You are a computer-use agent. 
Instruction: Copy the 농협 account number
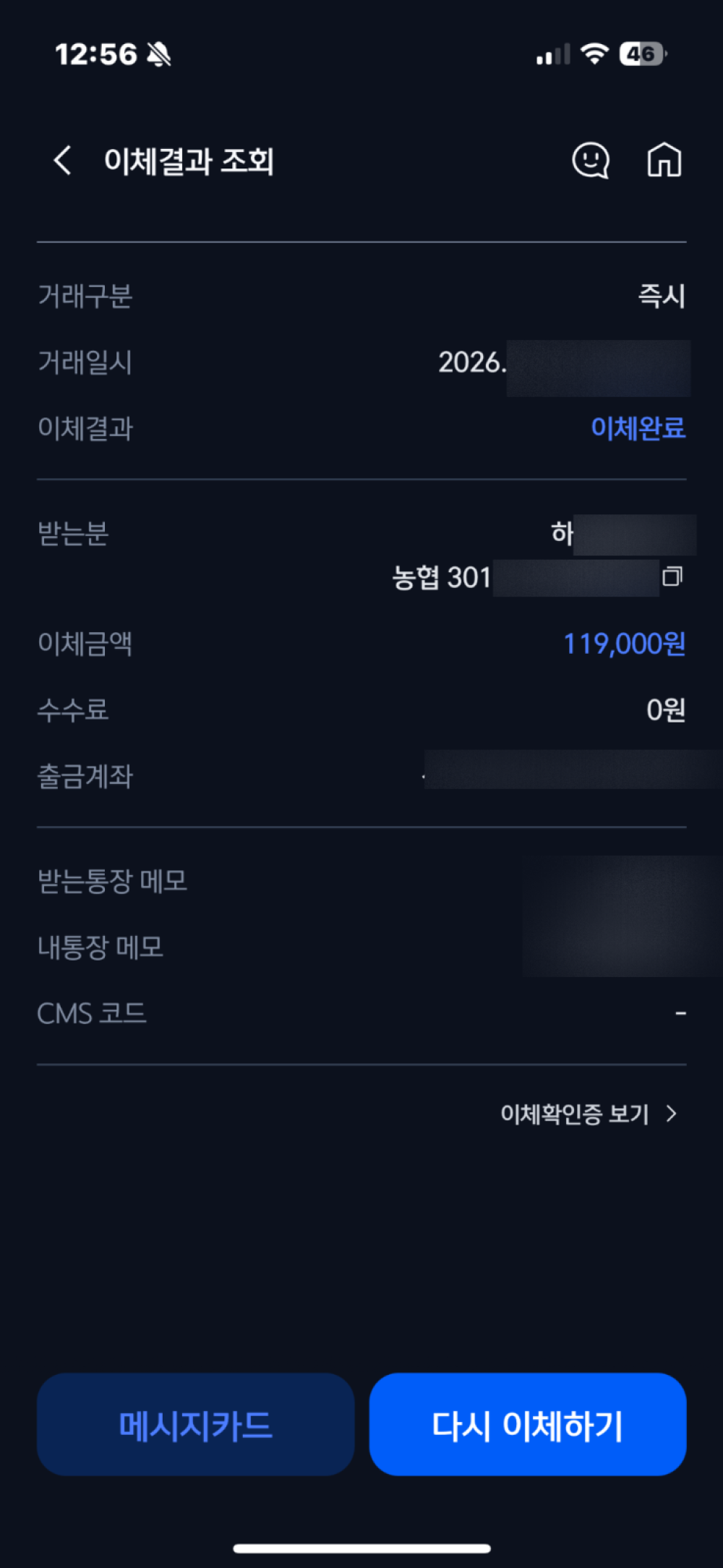click(x=672, y=577)
